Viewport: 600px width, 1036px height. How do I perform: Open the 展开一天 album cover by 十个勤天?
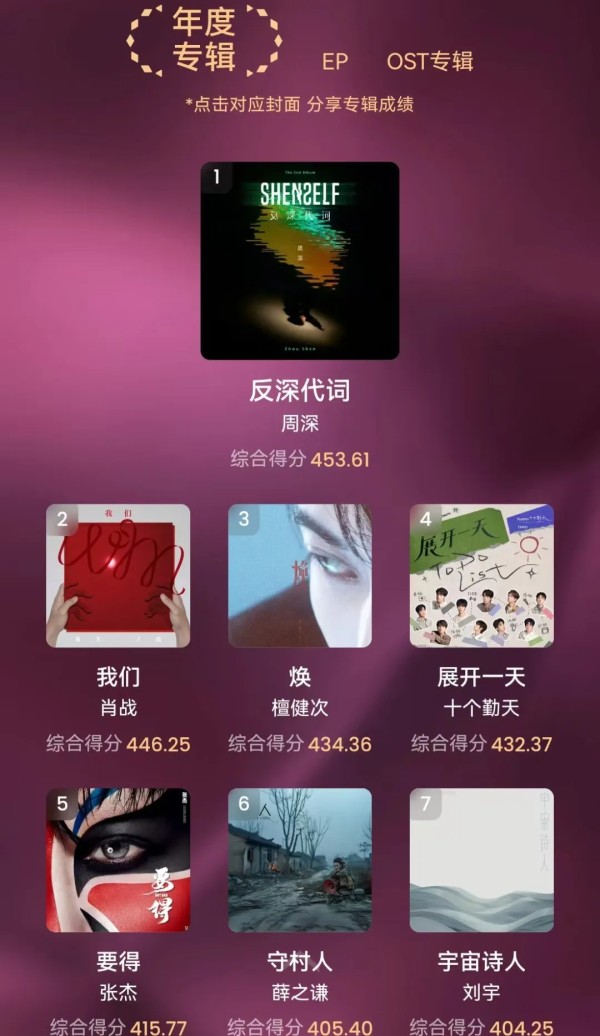(482, 575)
